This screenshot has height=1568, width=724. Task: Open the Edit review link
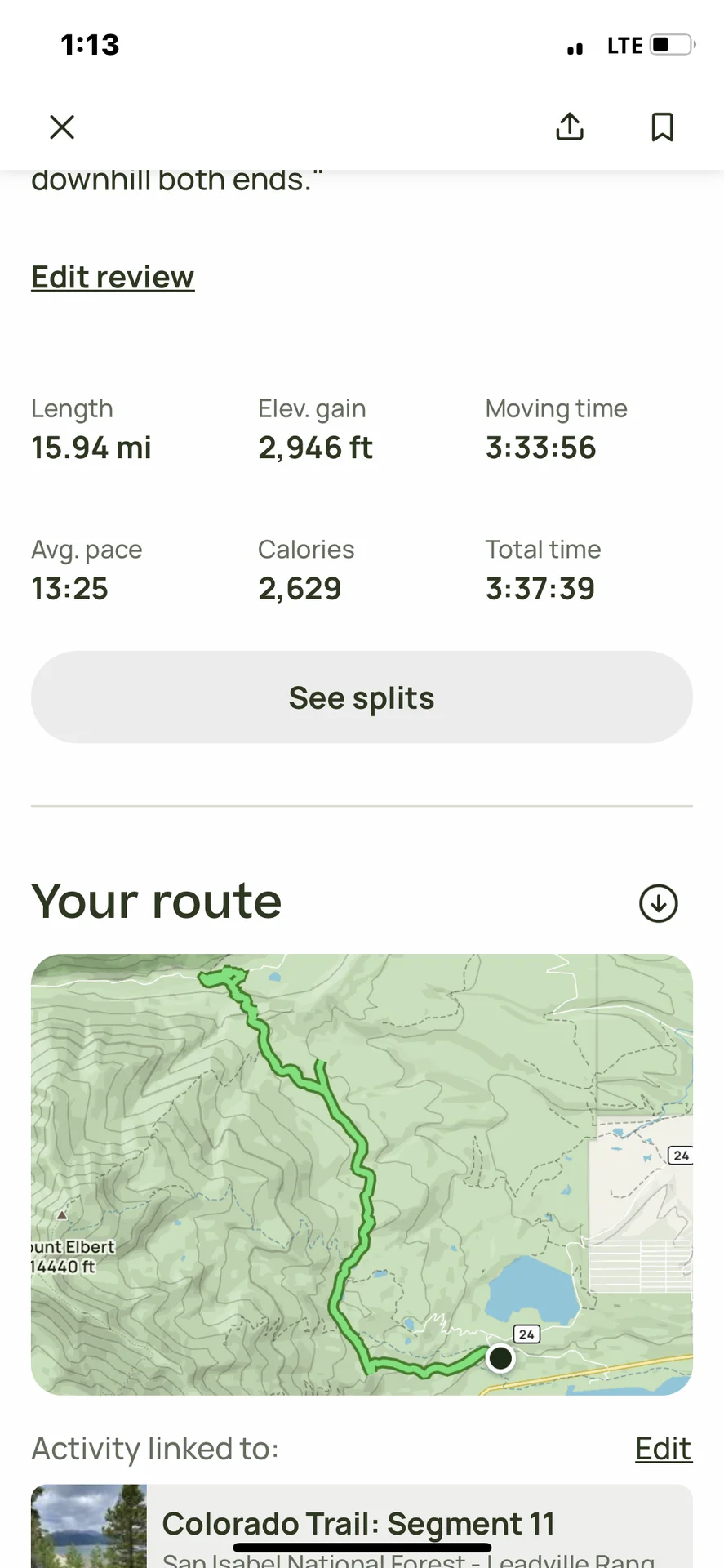113,278
